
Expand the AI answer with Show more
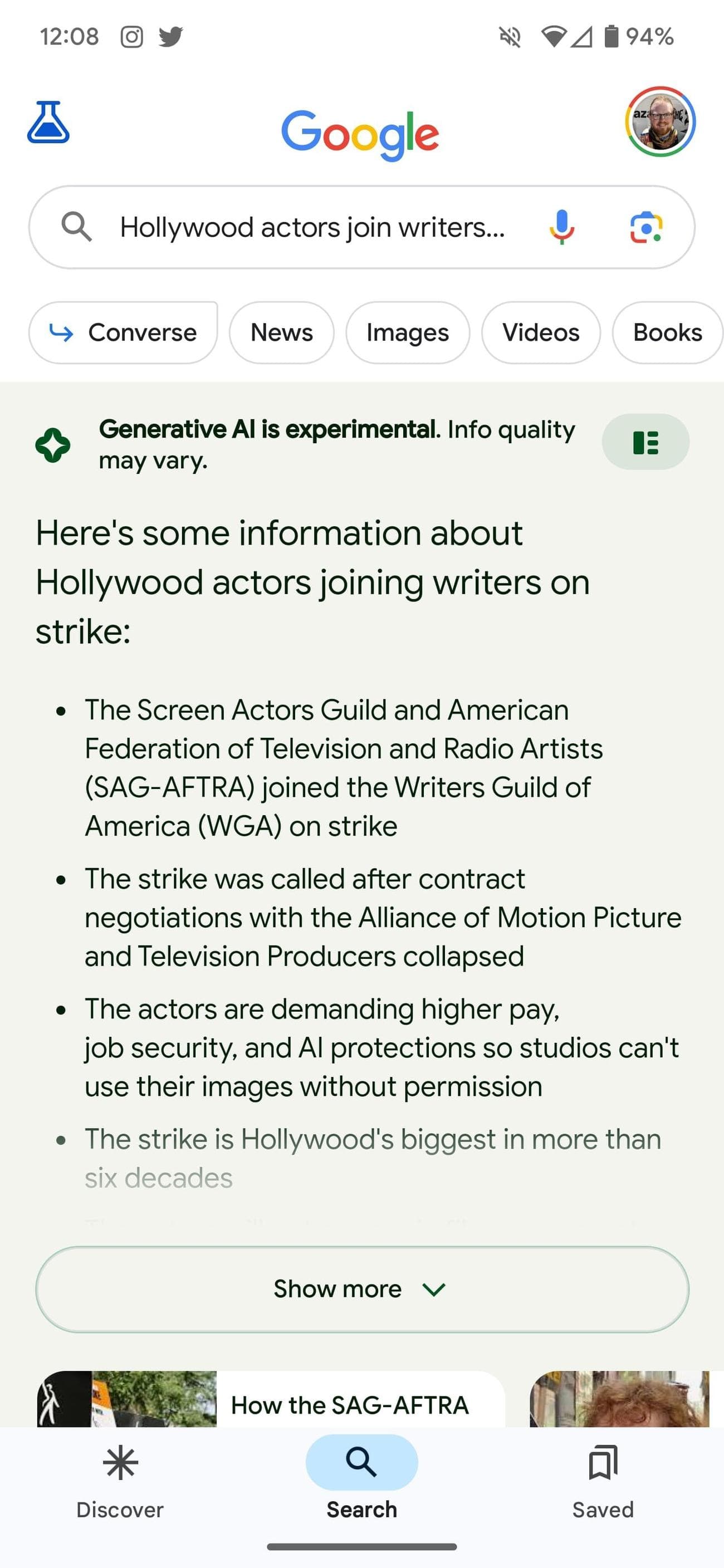(x=361, y=1289)
